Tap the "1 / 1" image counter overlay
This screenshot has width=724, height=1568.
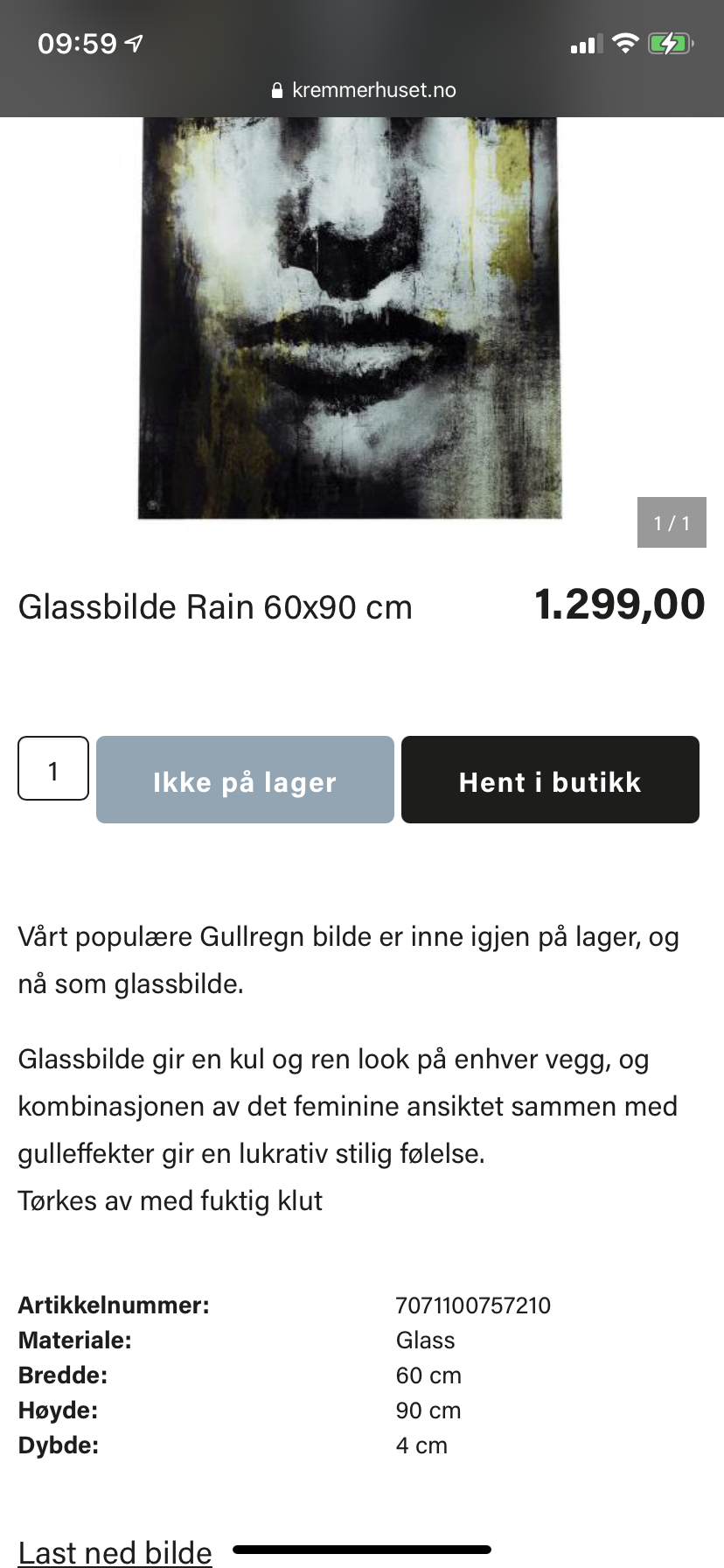click(x=672, y=524)
